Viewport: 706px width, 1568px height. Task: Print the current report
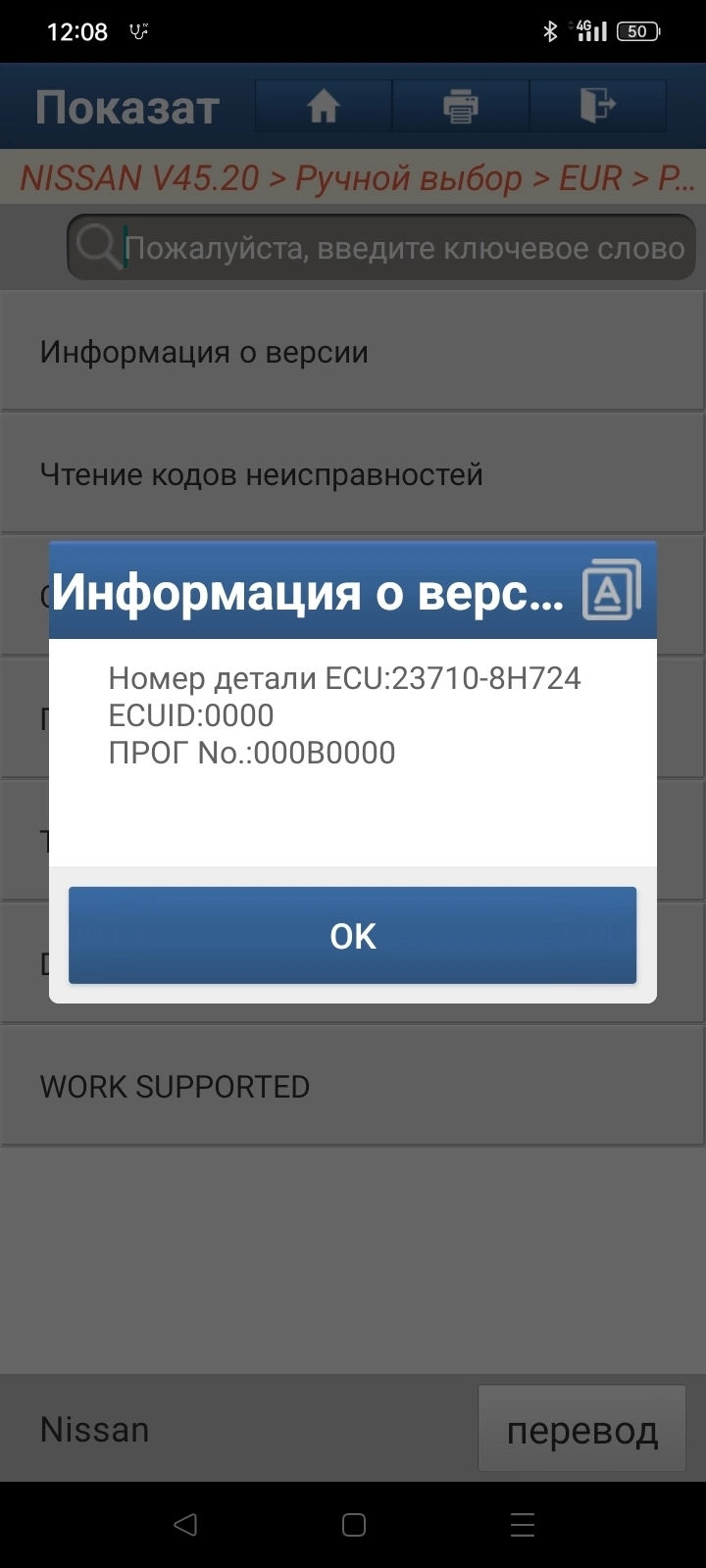460,106
